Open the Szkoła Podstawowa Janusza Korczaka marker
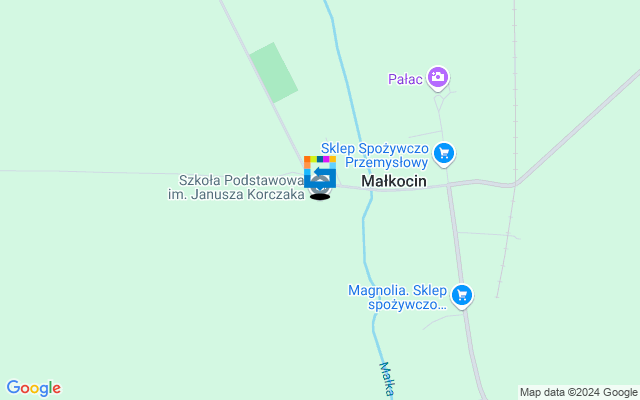This screenshot has height=400, width=640. tap(320, 176)
